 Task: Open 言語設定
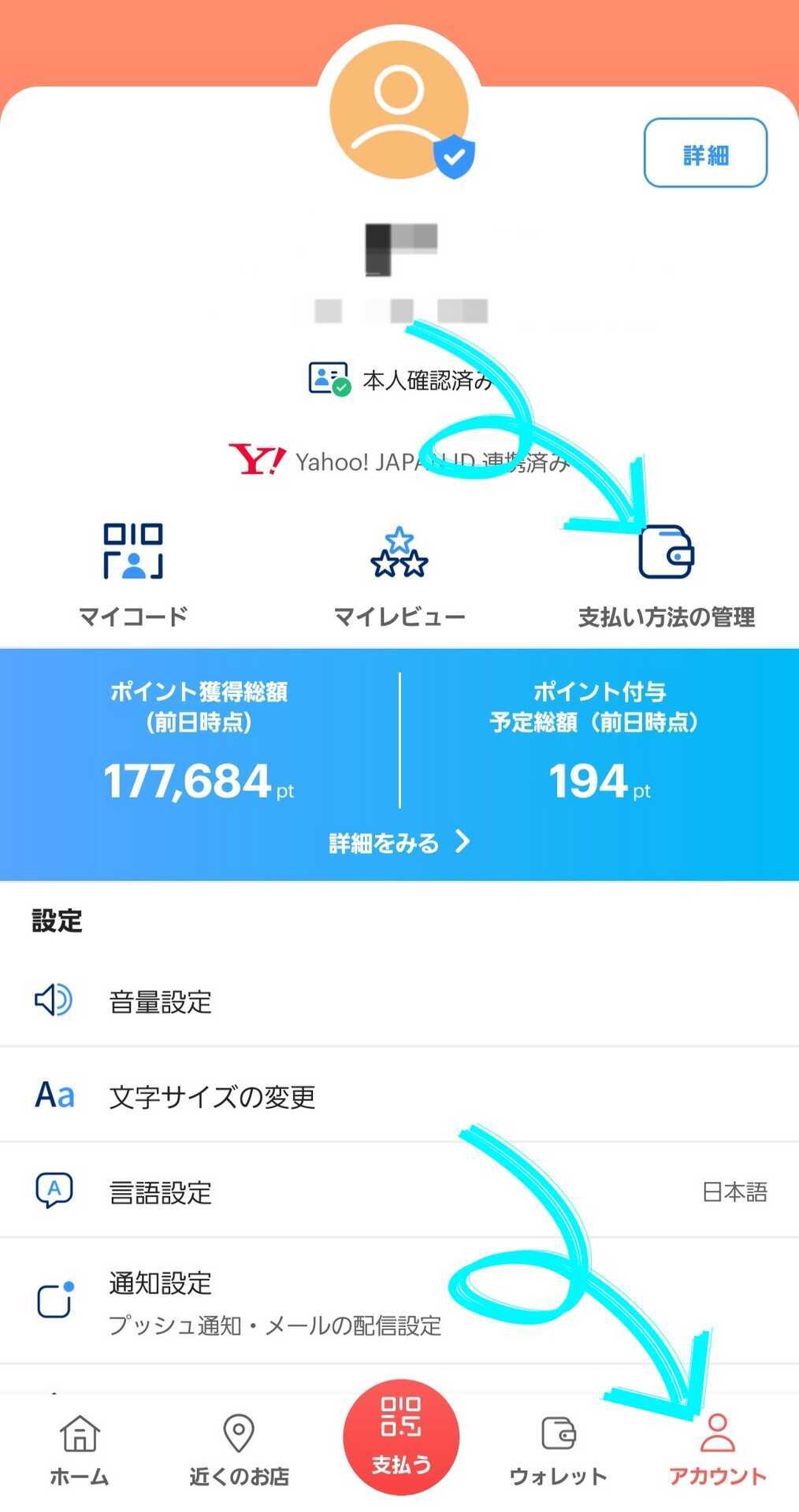[x=399, y=1191]
